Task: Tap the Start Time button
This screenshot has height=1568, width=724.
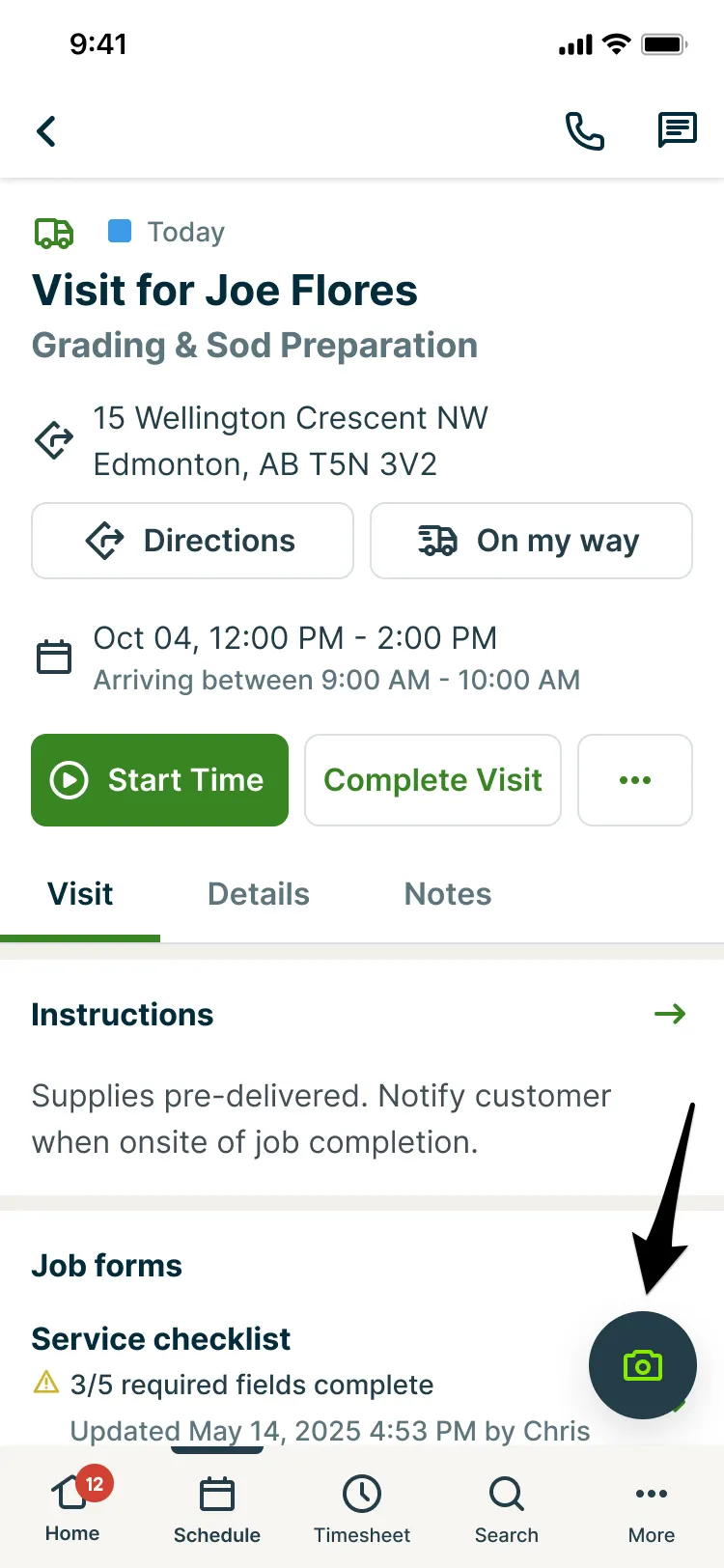Action: (x=159, y=780)
